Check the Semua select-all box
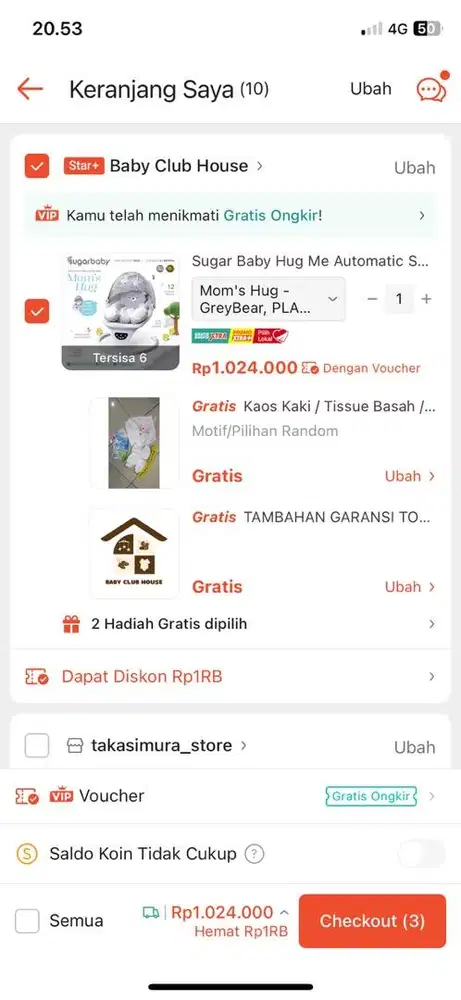 (x=27, y=921)
